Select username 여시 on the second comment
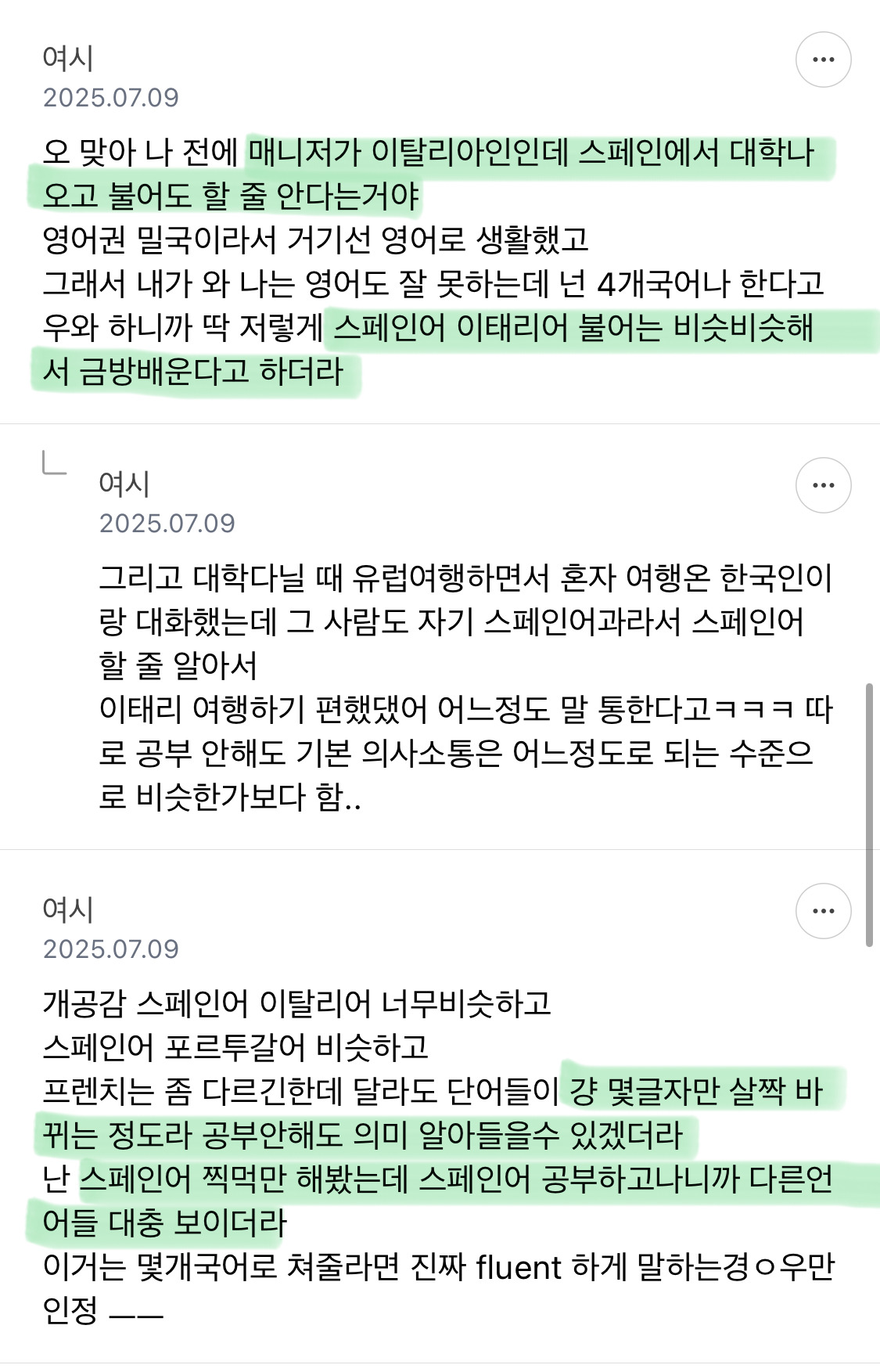Image resolution: width=880 pixels, height=1372 pixels. (x=126, y=483)
